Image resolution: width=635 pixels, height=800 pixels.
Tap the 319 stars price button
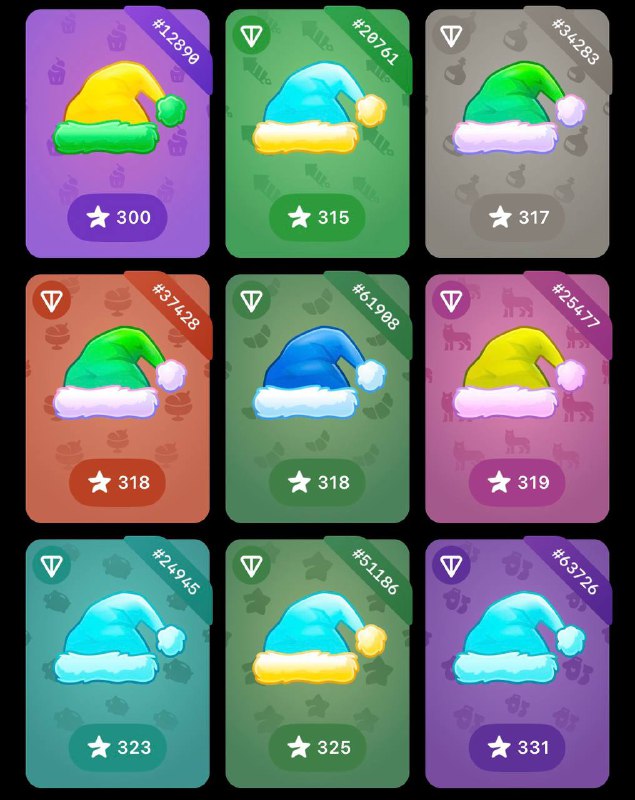pyautogui.click(x=517, y=482)
